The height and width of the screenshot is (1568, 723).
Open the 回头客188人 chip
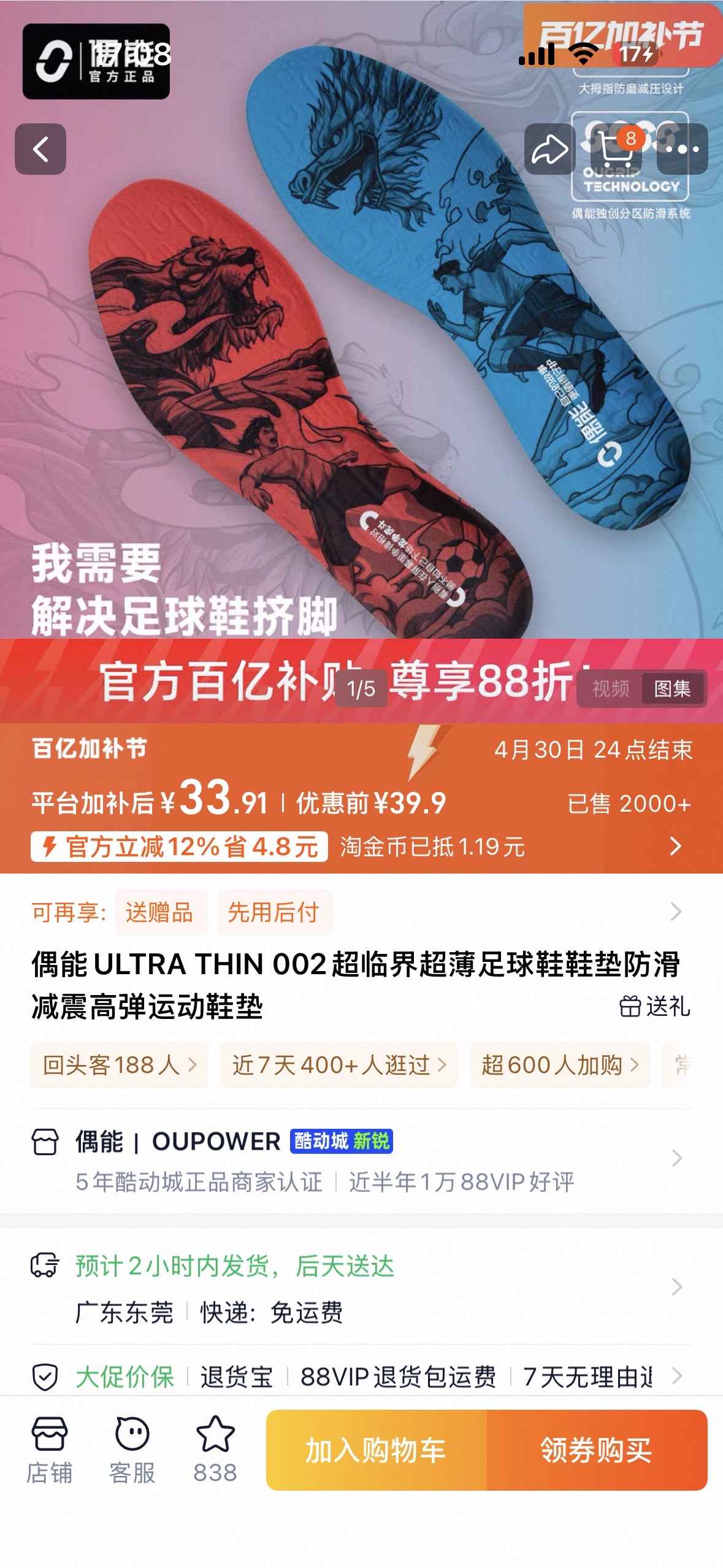click(x=119, y=1065)
